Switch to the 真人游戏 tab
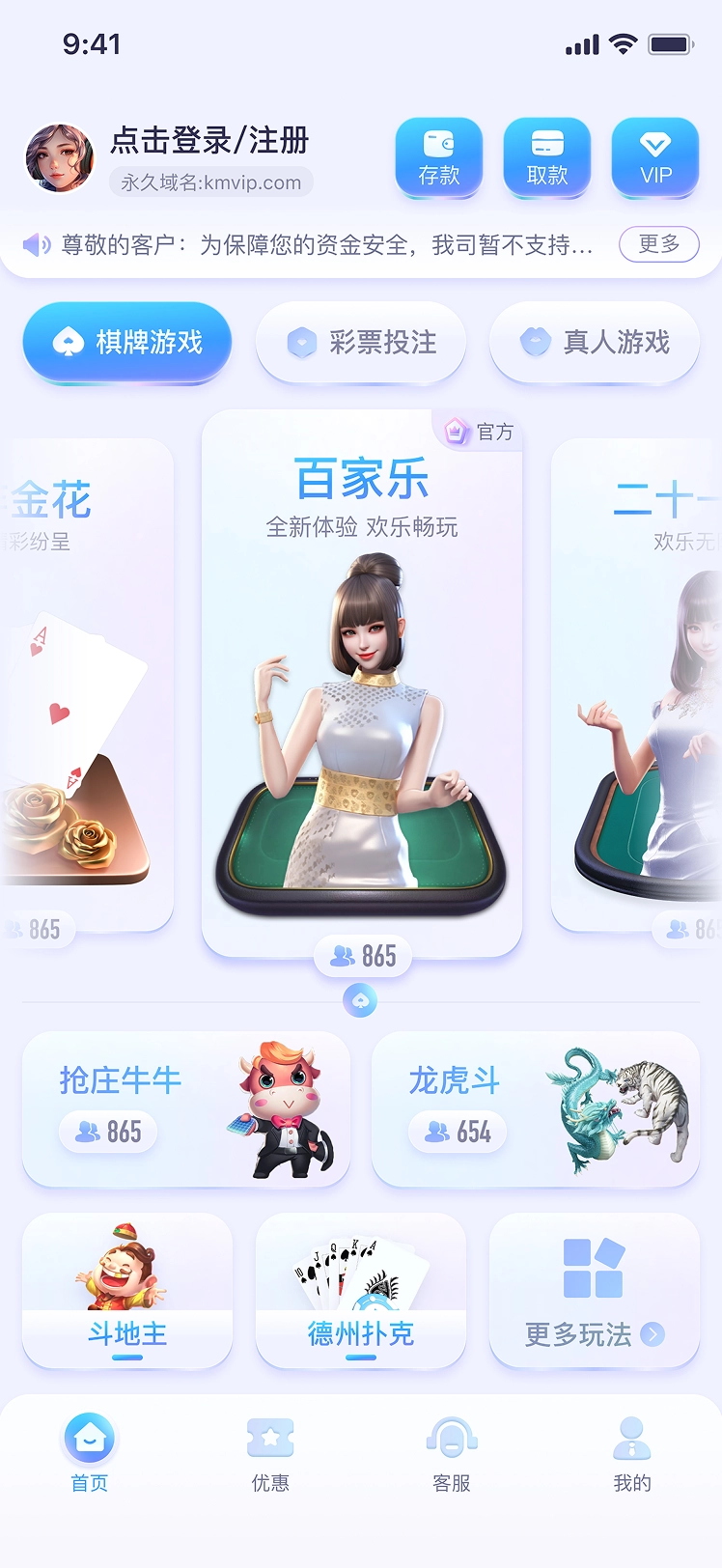The image size is (722, 1568). [595, 342]
